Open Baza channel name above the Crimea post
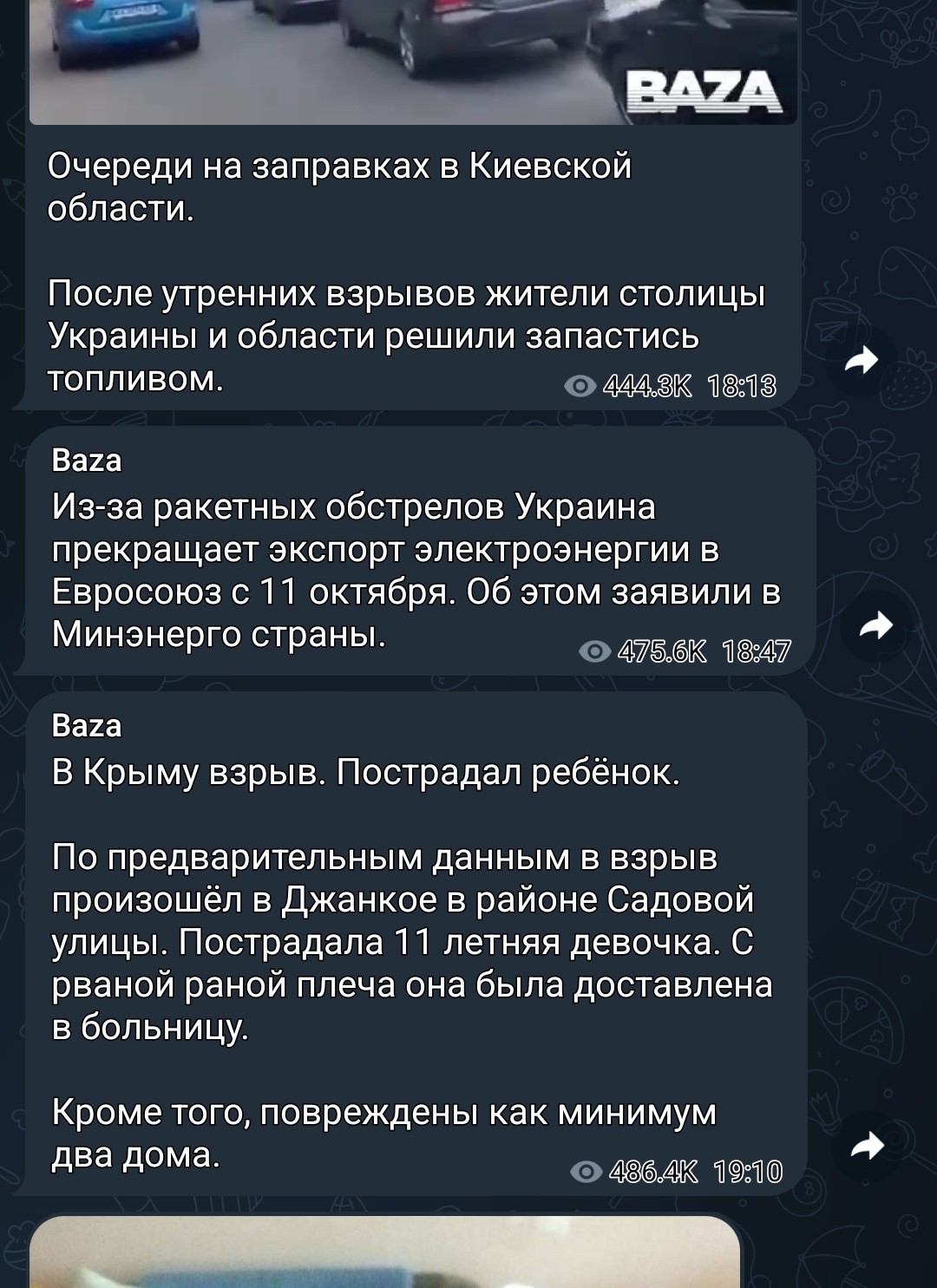 click(x=87, y=726)
